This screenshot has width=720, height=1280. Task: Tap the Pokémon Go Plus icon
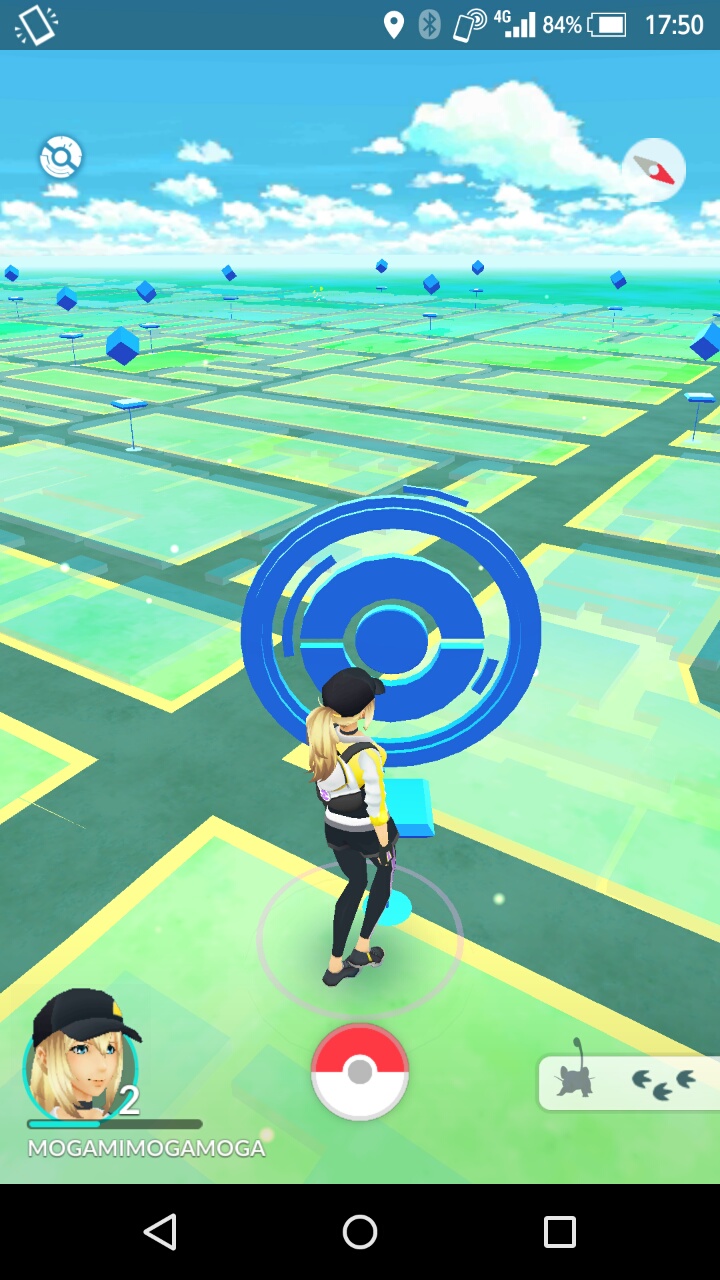[x=61, y=157]
